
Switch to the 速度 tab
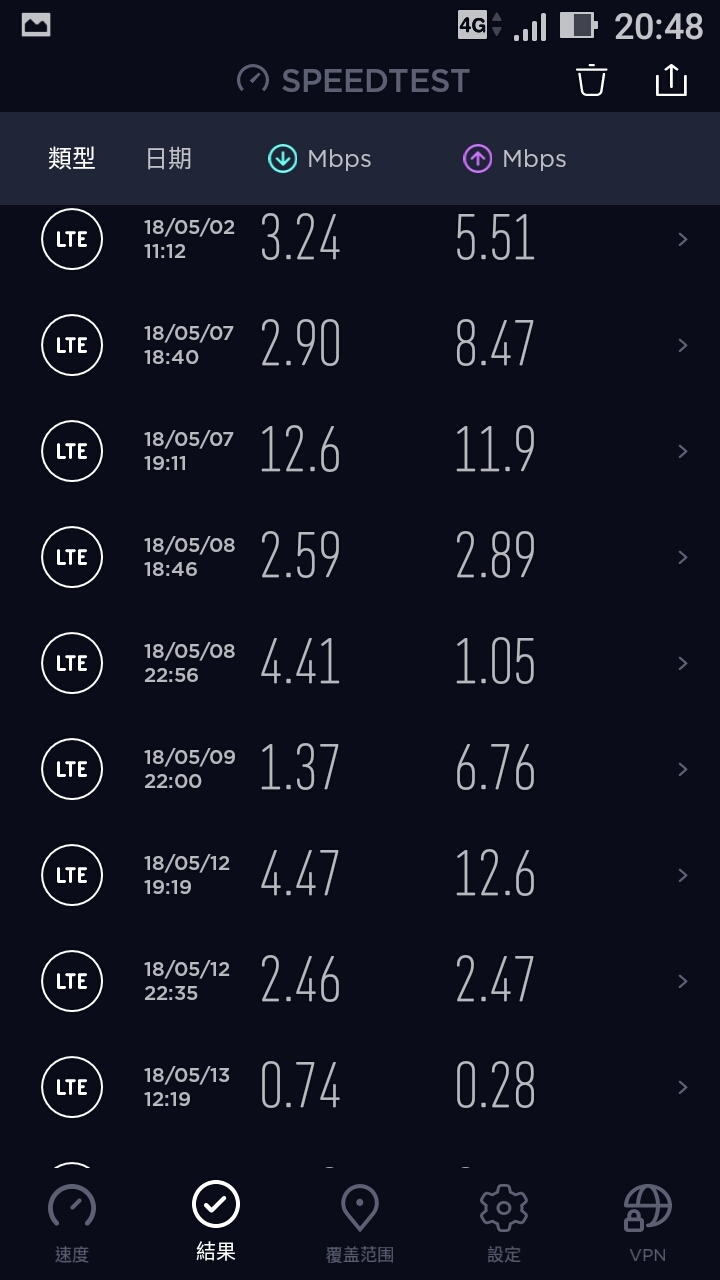pyautogui.click(x=72, y=1223)
